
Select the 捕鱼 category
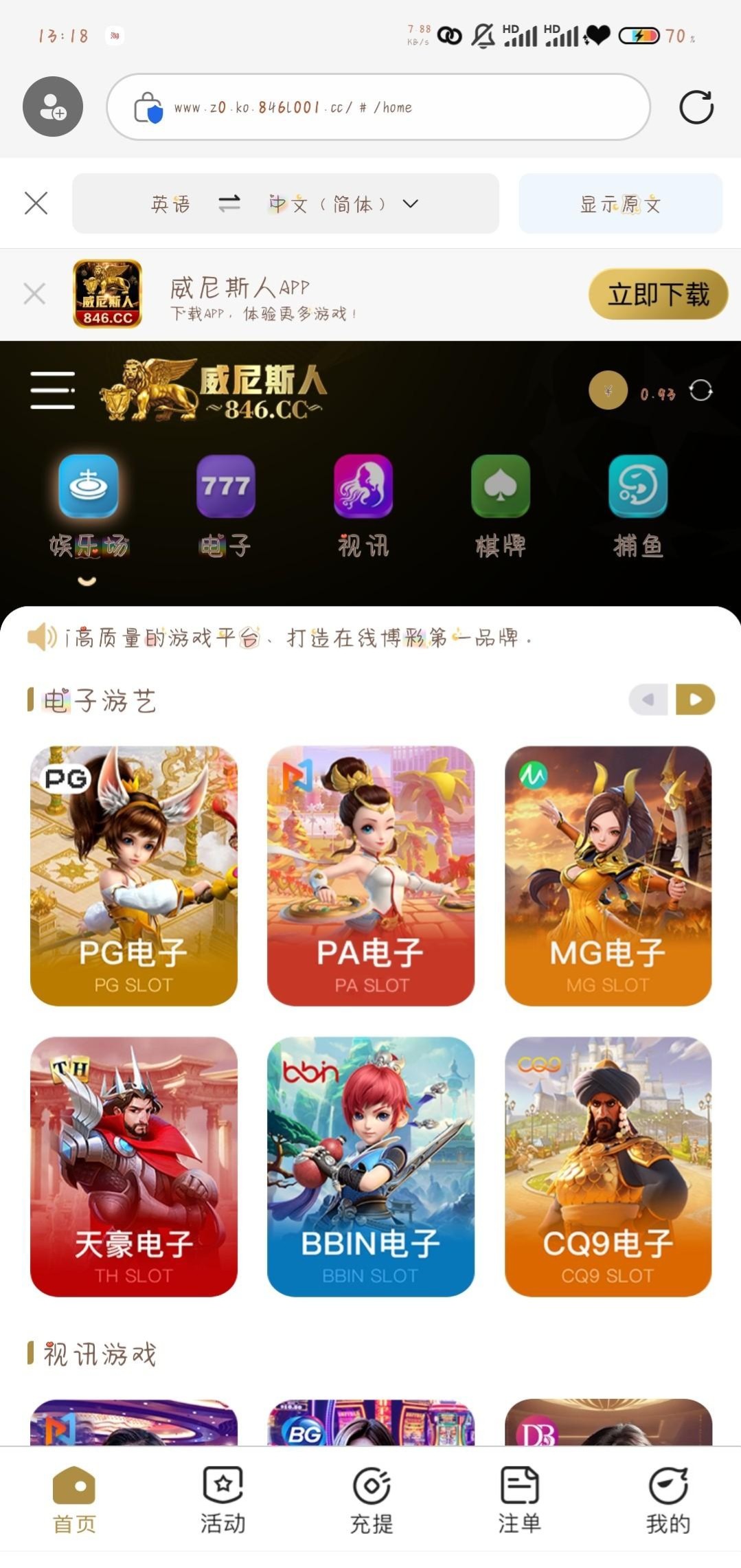[637, 505]
